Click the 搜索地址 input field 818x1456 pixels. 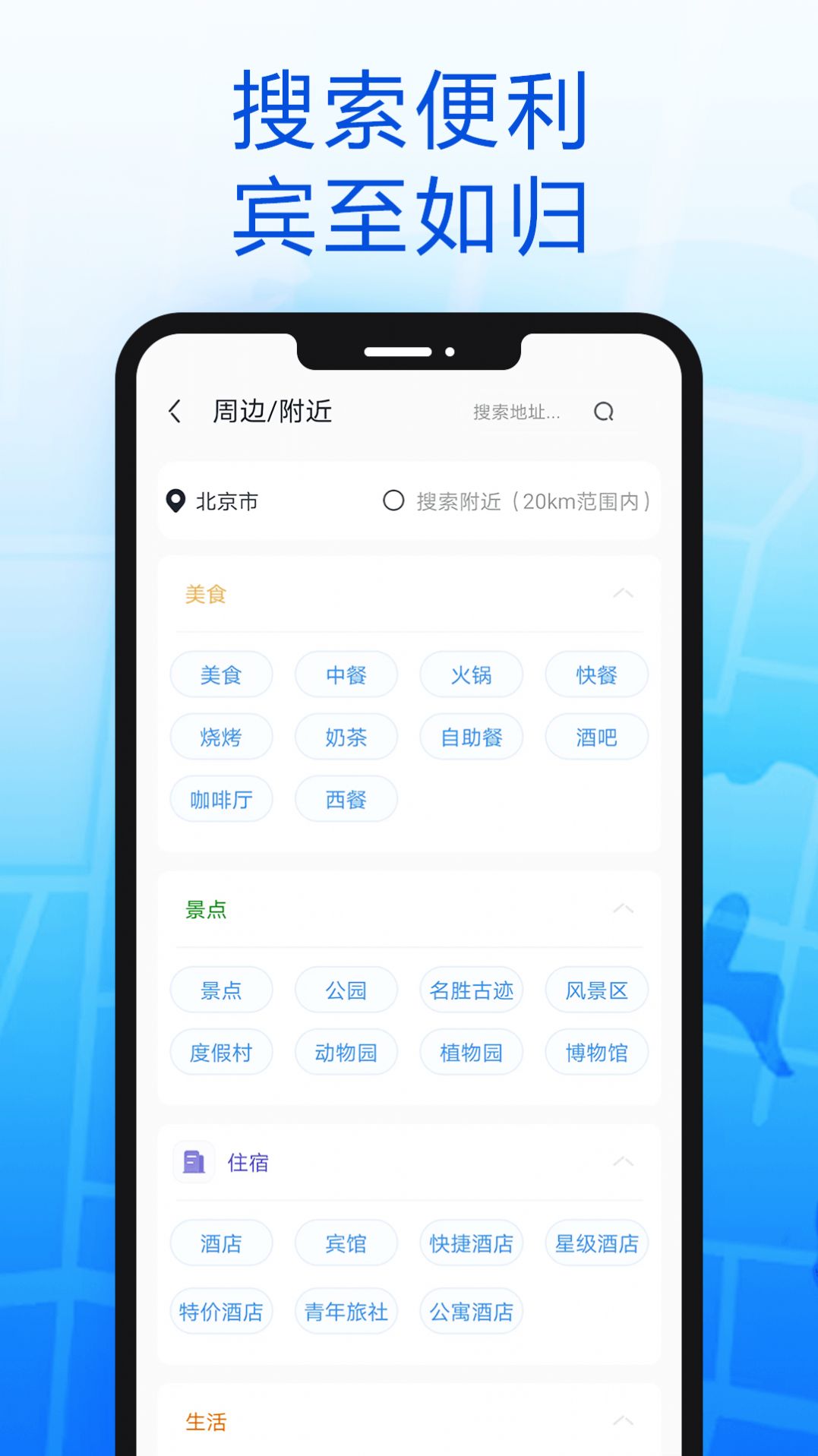point(516,412)
